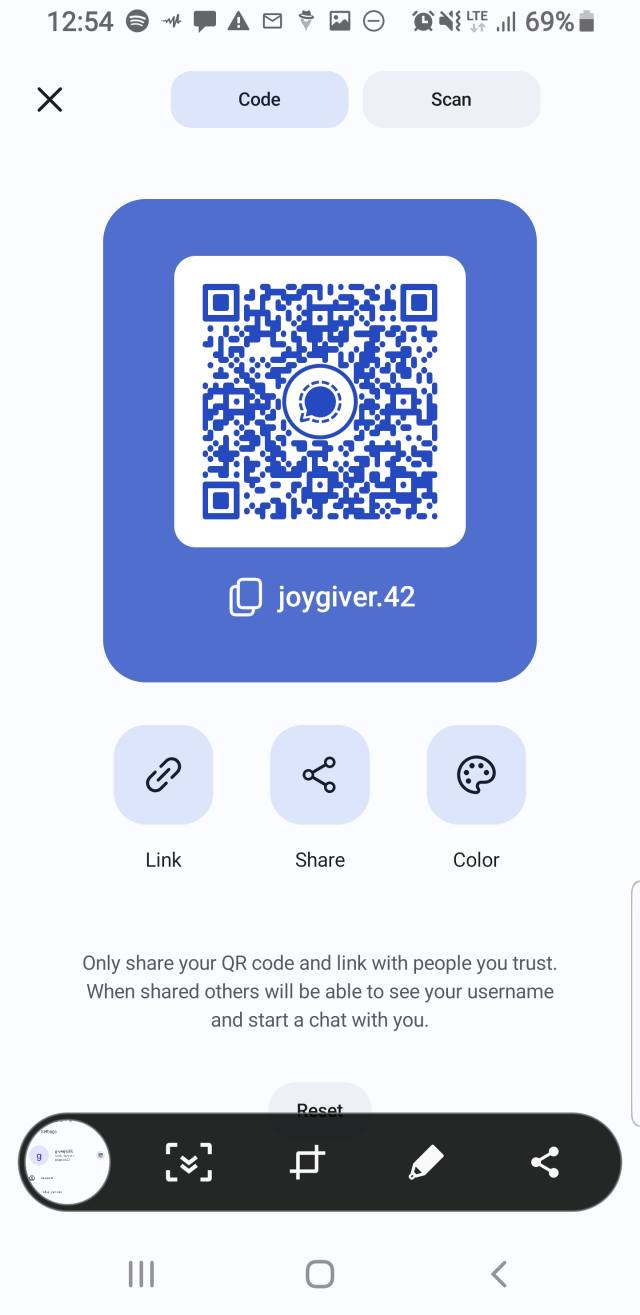Copy the username joygiver.42

pyautogui.click(x=245, y=597)
